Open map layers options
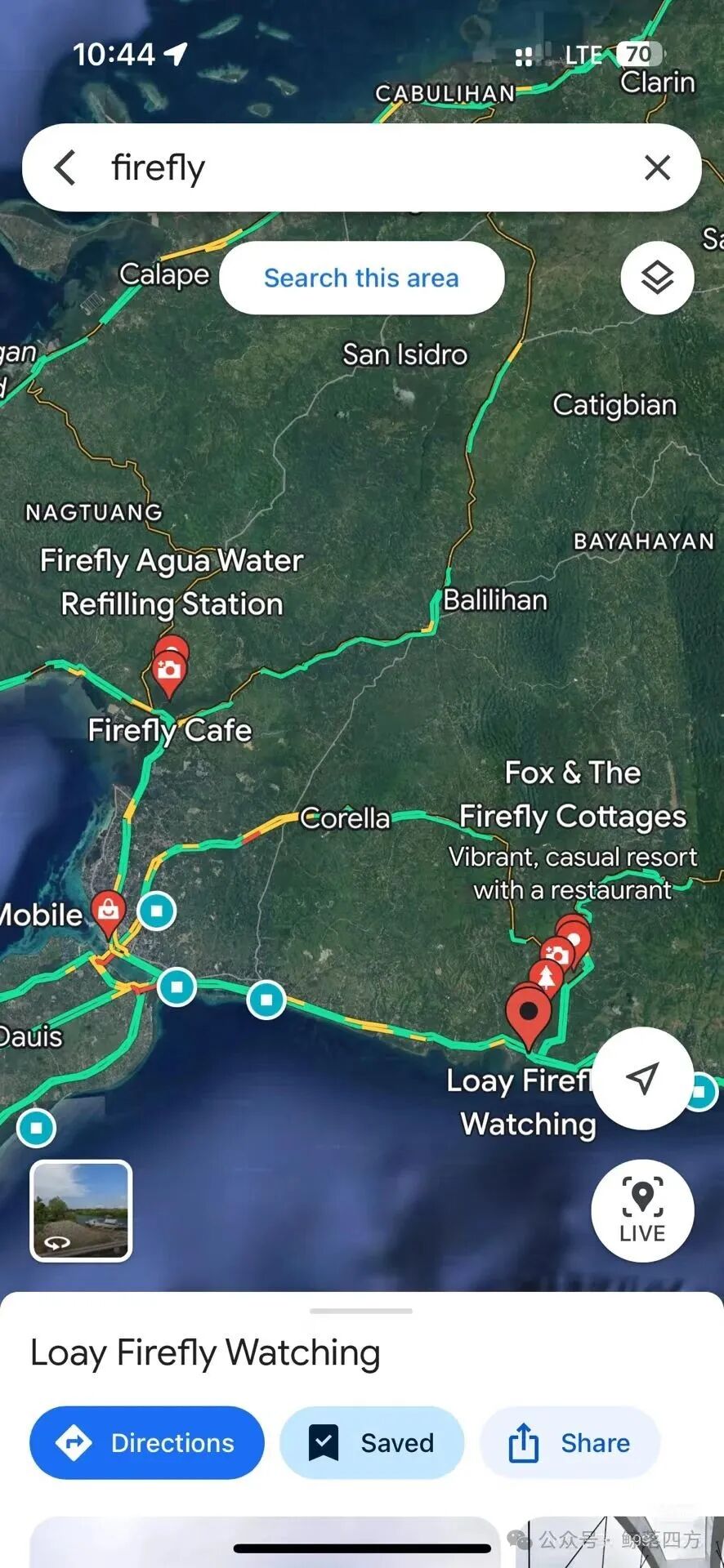 tap(657, 278)
